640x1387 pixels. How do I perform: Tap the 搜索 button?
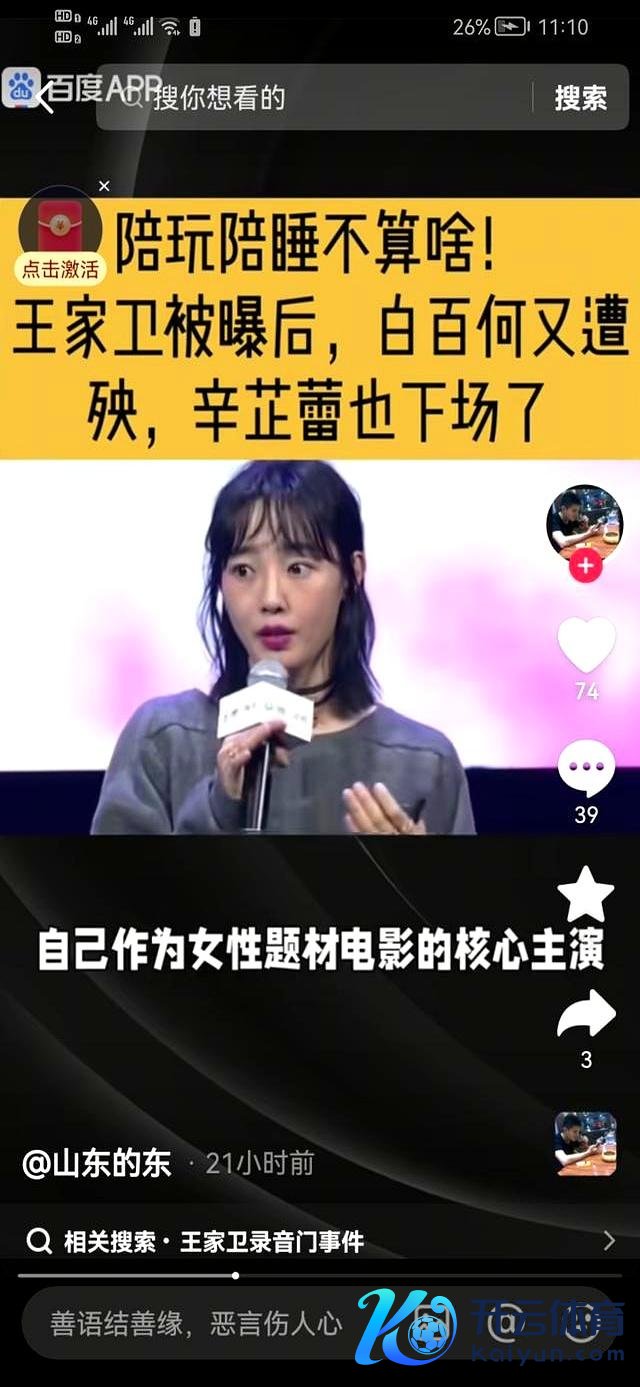point(581,97)
